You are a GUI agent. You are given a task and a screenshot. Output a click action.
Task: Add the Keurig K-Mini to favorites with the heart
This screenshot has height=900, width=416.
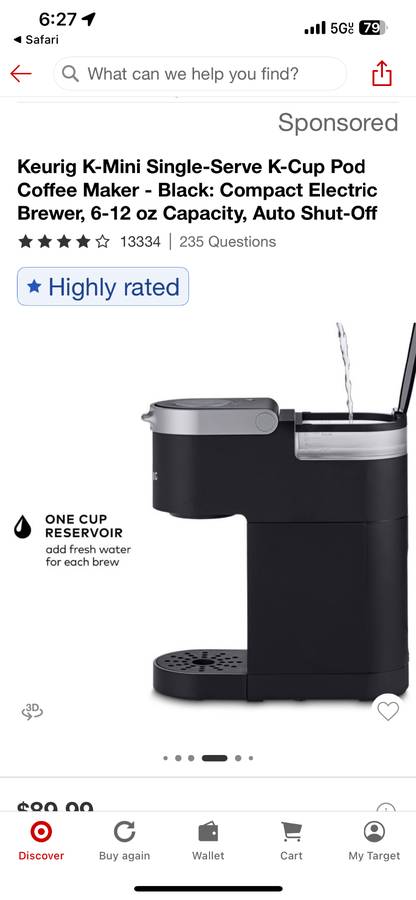point(388,711)
